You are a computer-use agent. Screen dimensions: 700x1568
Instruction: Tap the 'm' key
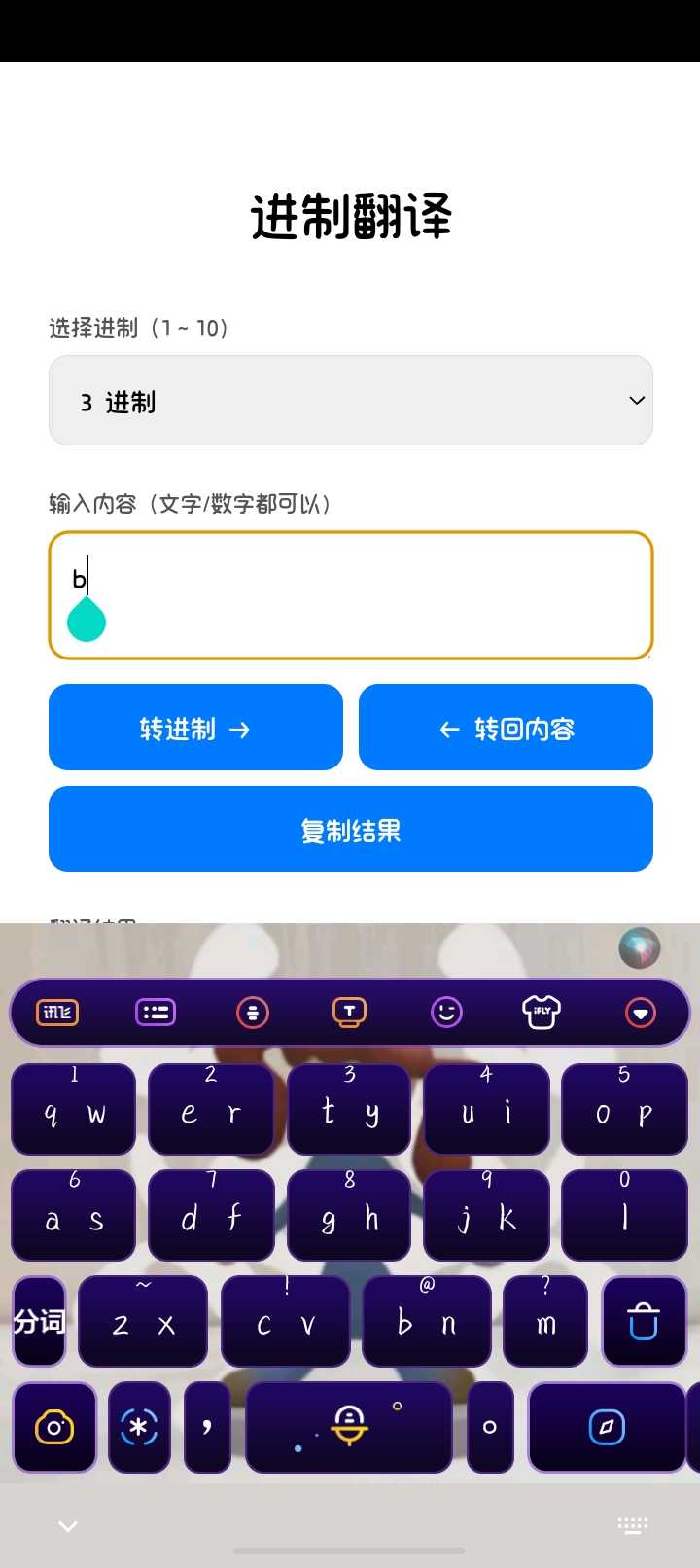tap(545, 1322)
